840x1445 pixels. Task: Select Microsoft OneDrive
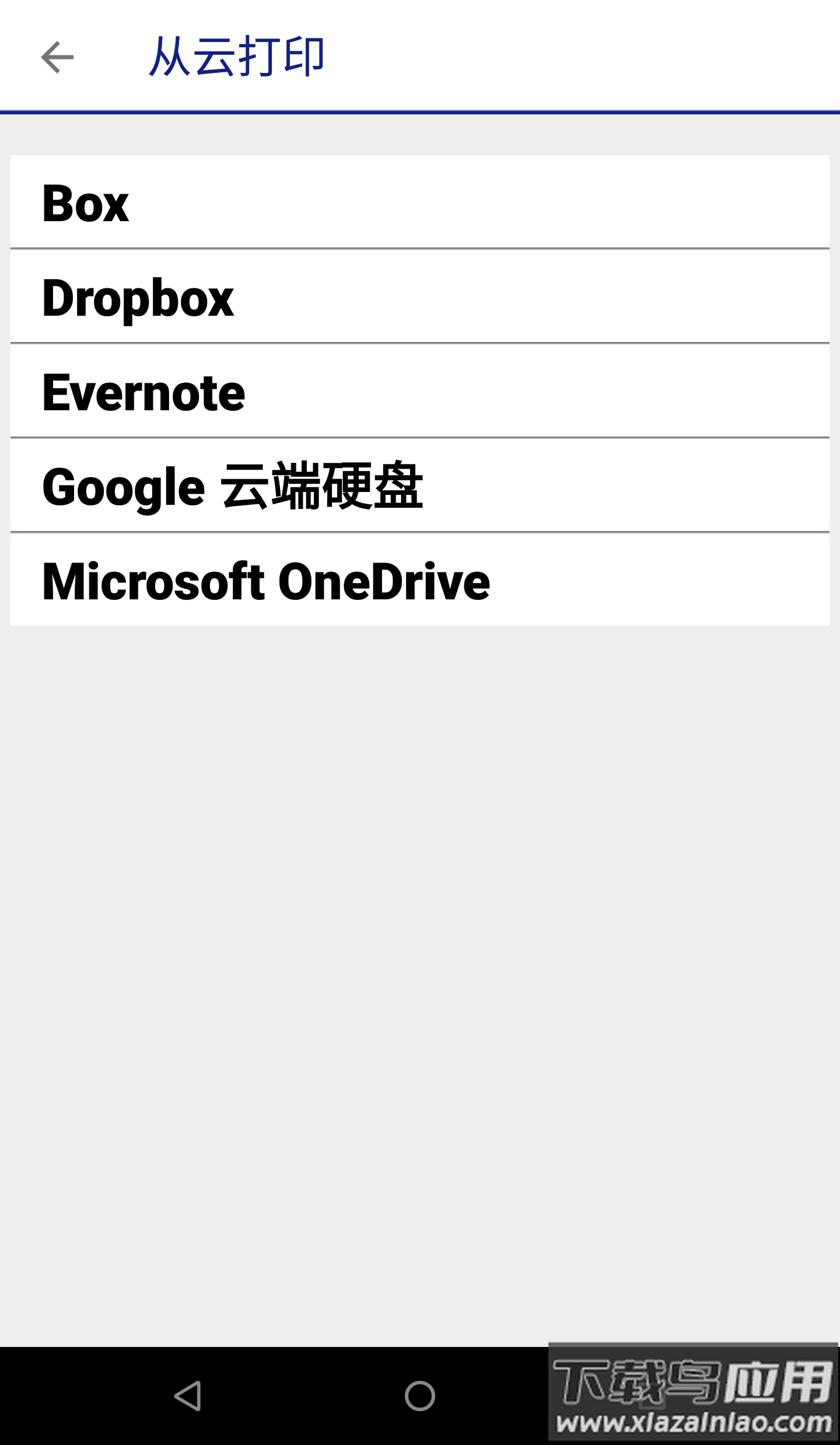tap(420, 581)
